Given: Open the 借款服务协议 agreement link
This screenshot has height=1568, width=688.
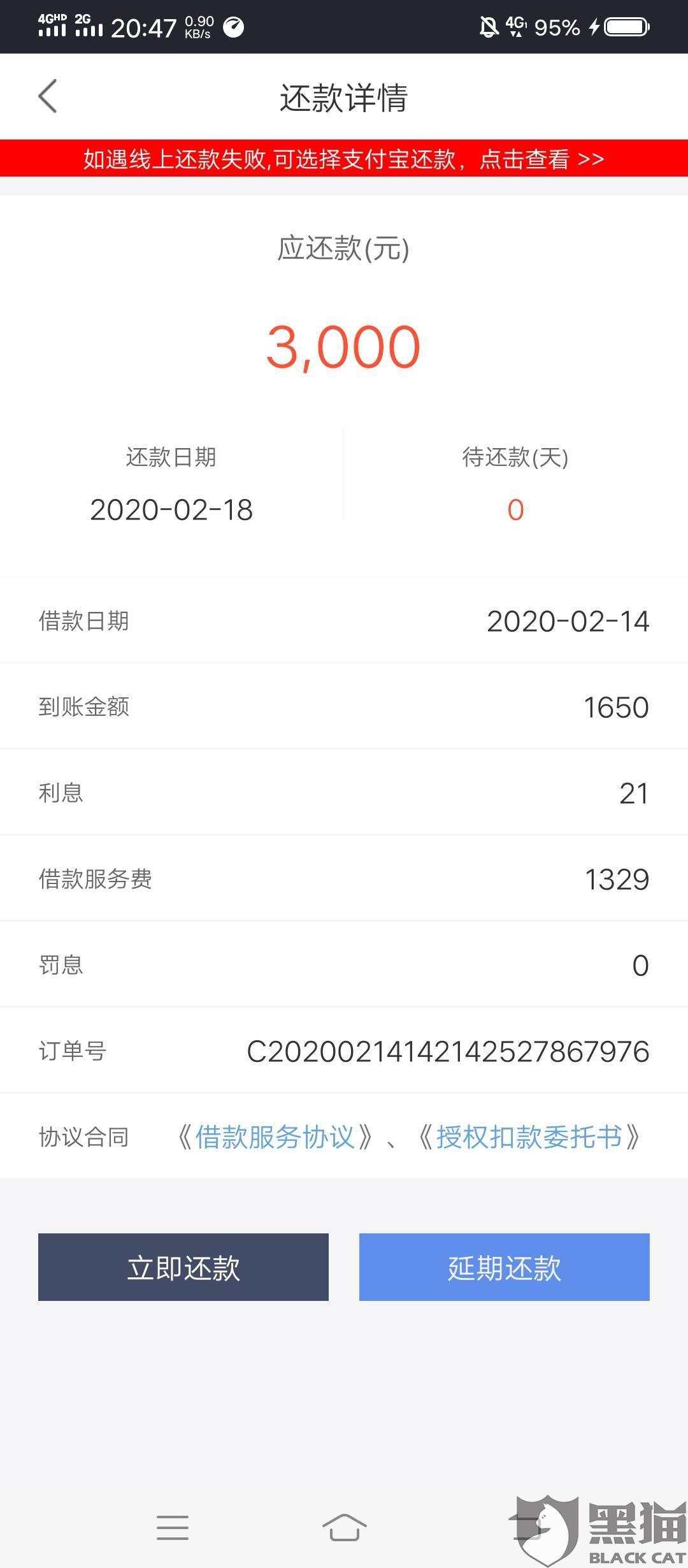Looking at the screenshot, I should [275, 1136].
